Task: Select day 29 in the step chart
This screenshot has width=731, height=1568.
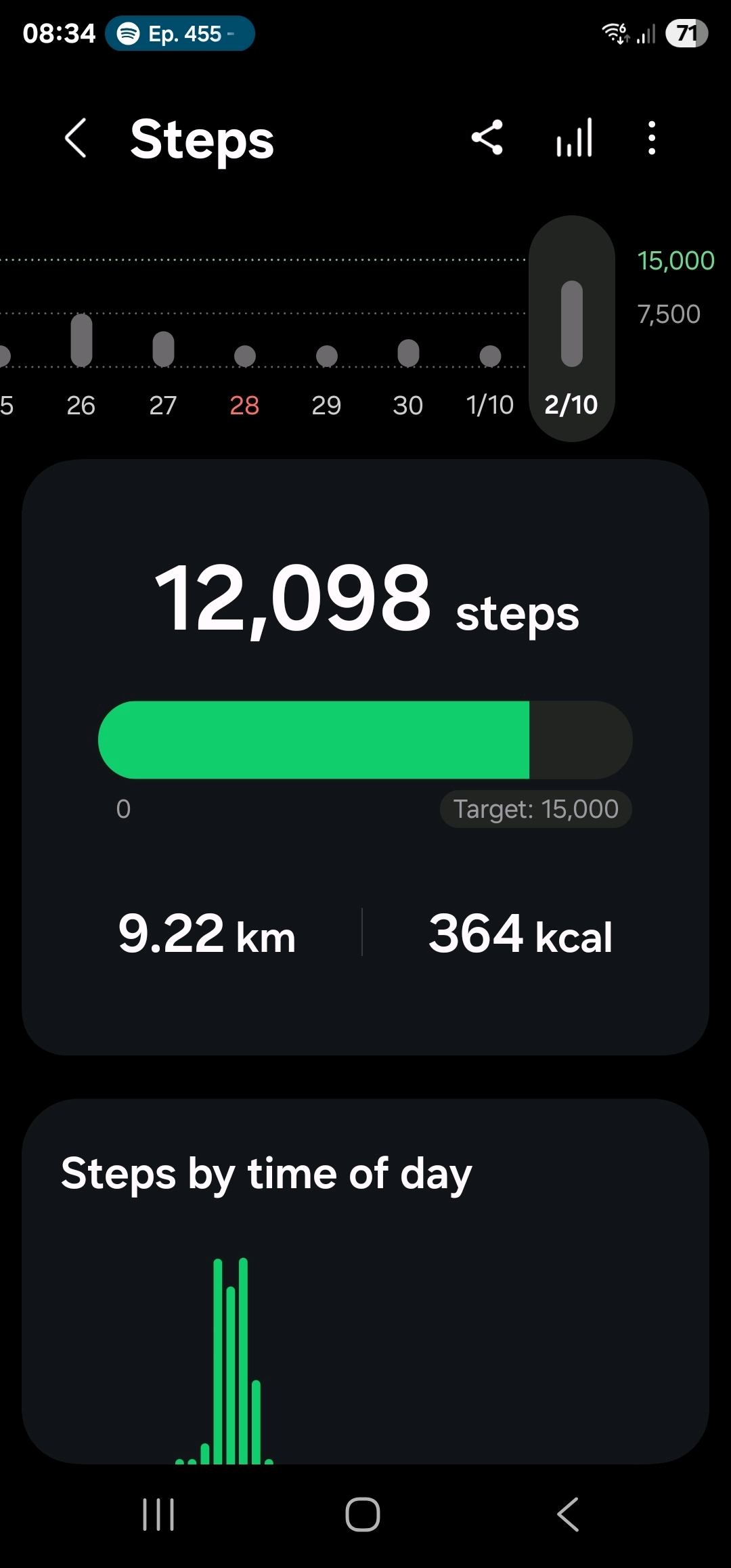Action: coord(326,366)
